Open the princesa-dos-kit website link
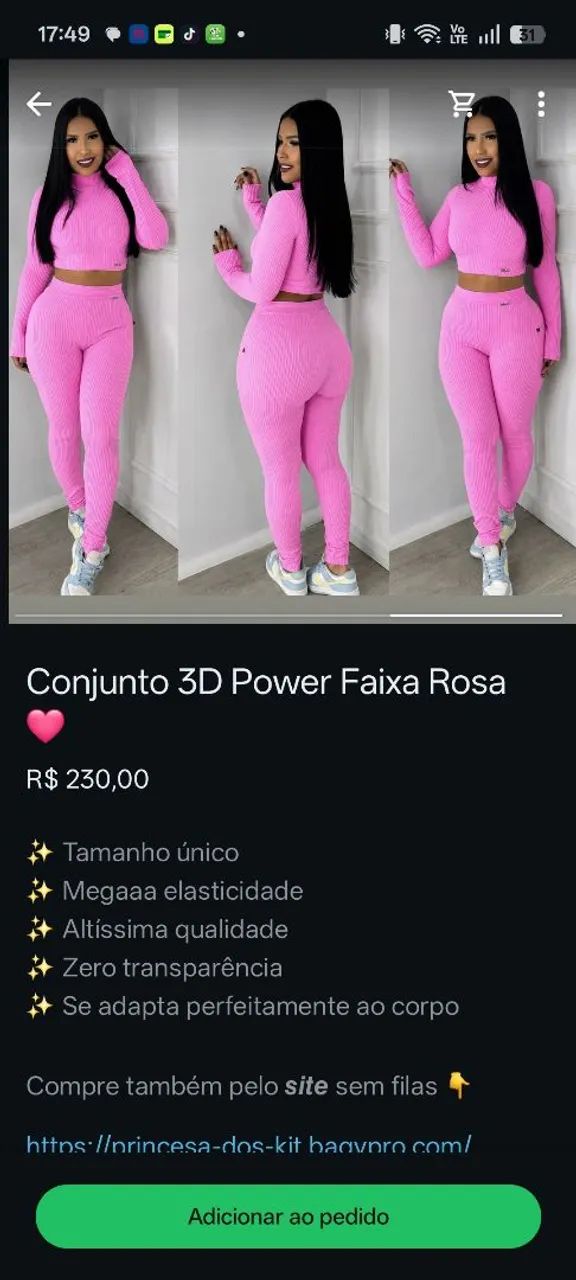 click(x=249, y=1144)
